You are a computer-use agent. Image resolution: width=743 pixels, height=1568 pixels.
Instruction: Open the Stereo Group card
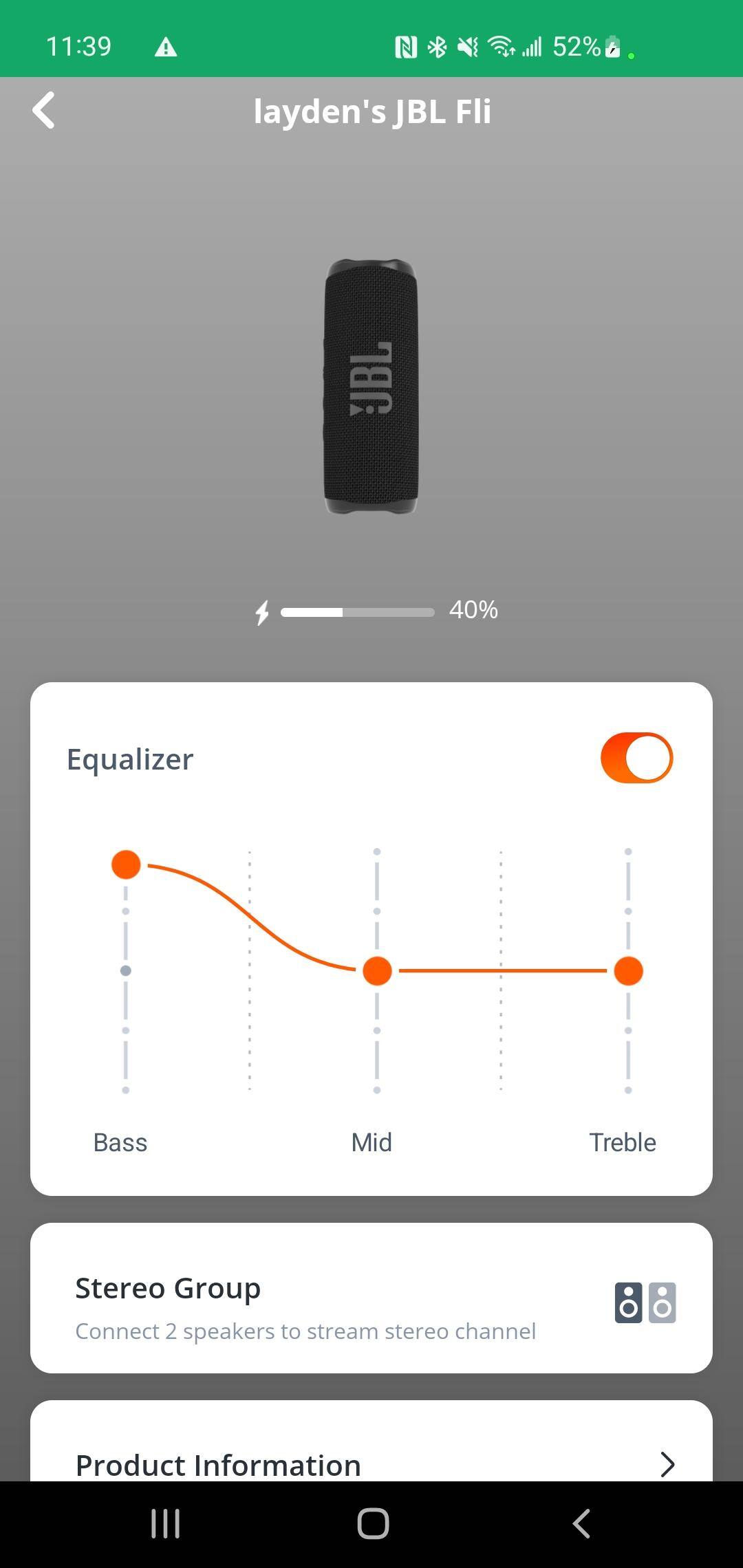pos(371,1298)
